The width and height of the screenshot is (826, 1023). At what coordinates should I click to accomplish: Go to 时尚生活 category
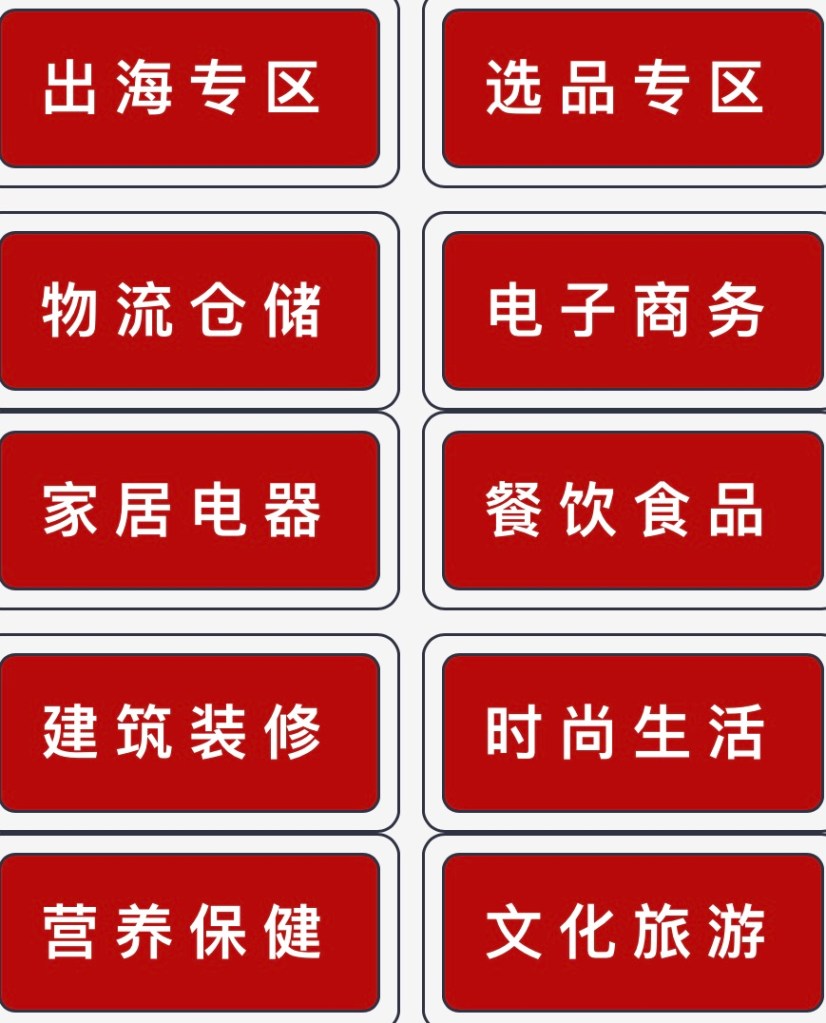point(632,732)
